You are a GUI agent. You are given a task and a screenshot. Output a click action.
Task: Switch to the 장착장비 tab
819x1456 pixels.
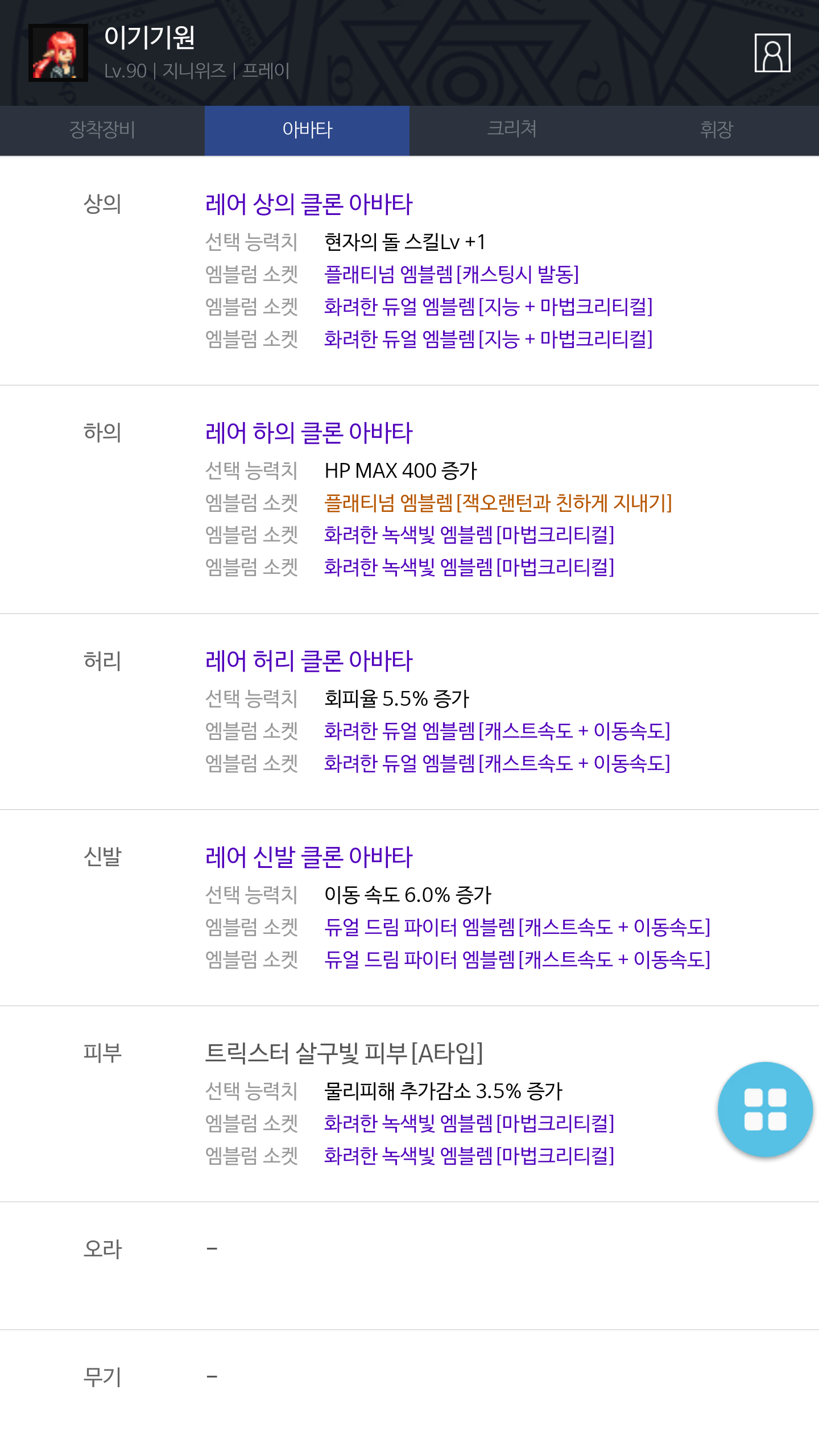coord(102,130)
